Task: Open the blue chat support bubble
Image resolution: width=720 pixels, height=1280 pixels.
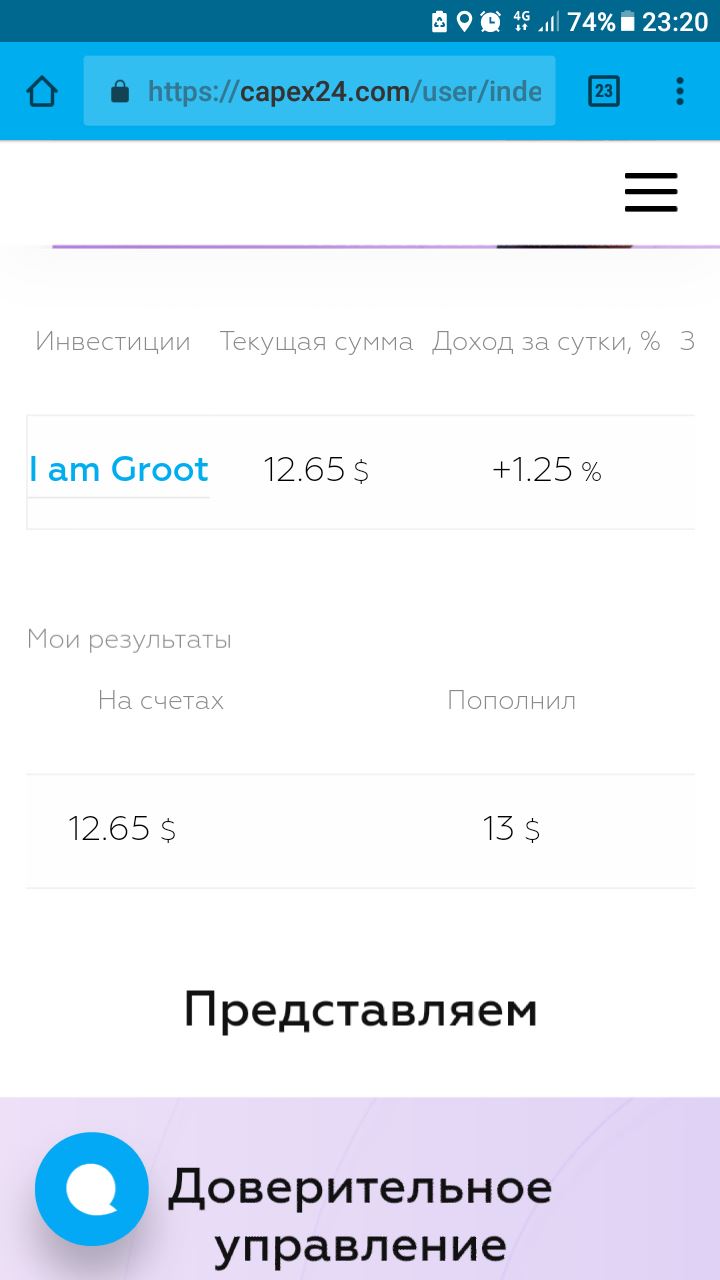Action: click(x=92, y=1189)
